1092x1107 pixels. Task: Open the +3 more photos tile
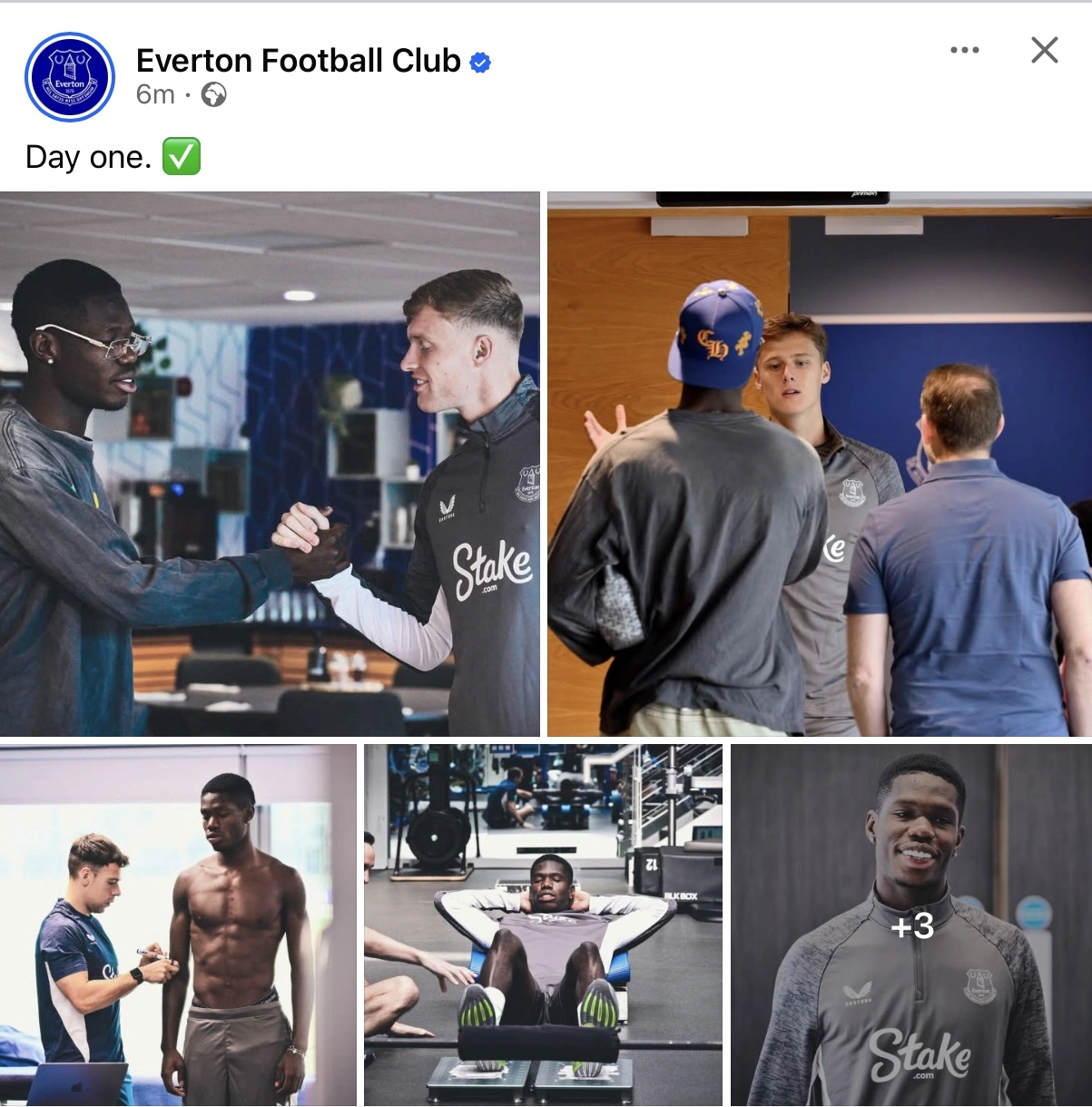(910, 925)
